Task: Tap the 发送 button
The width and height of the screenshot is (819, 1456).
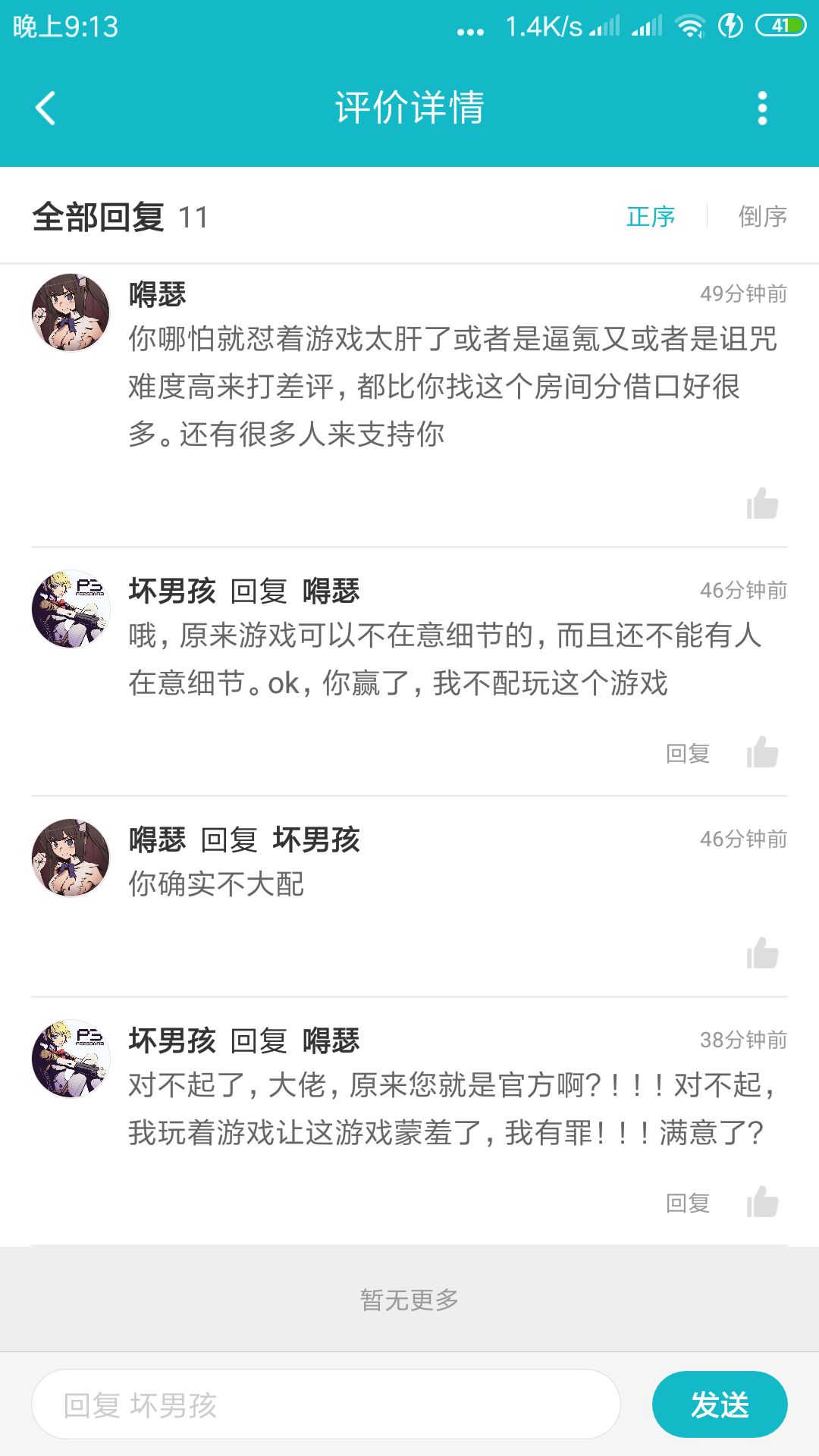Action: point(720,1404)
